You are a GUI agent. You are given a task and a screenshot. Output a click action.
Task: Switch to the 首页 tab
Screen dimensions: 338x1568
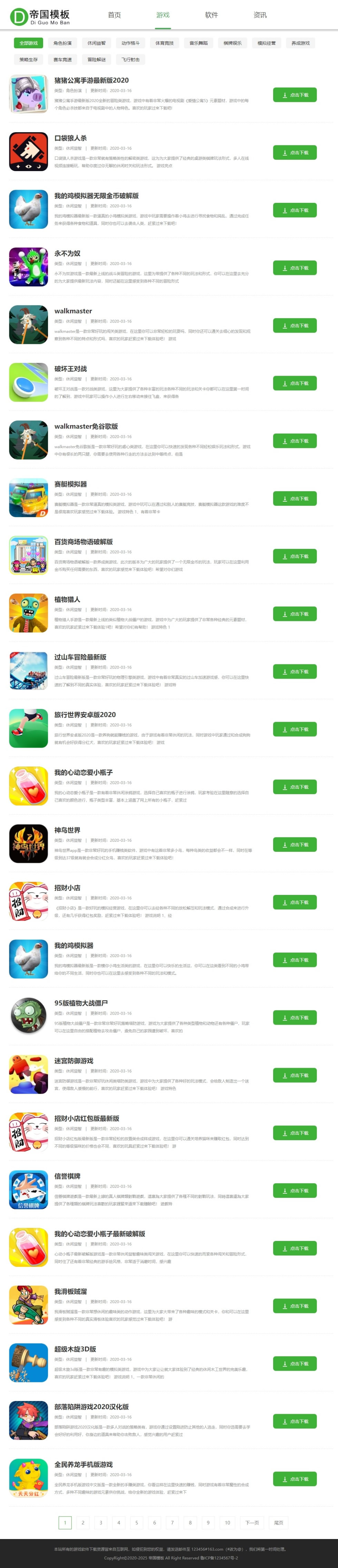click(x=114, y=15)
